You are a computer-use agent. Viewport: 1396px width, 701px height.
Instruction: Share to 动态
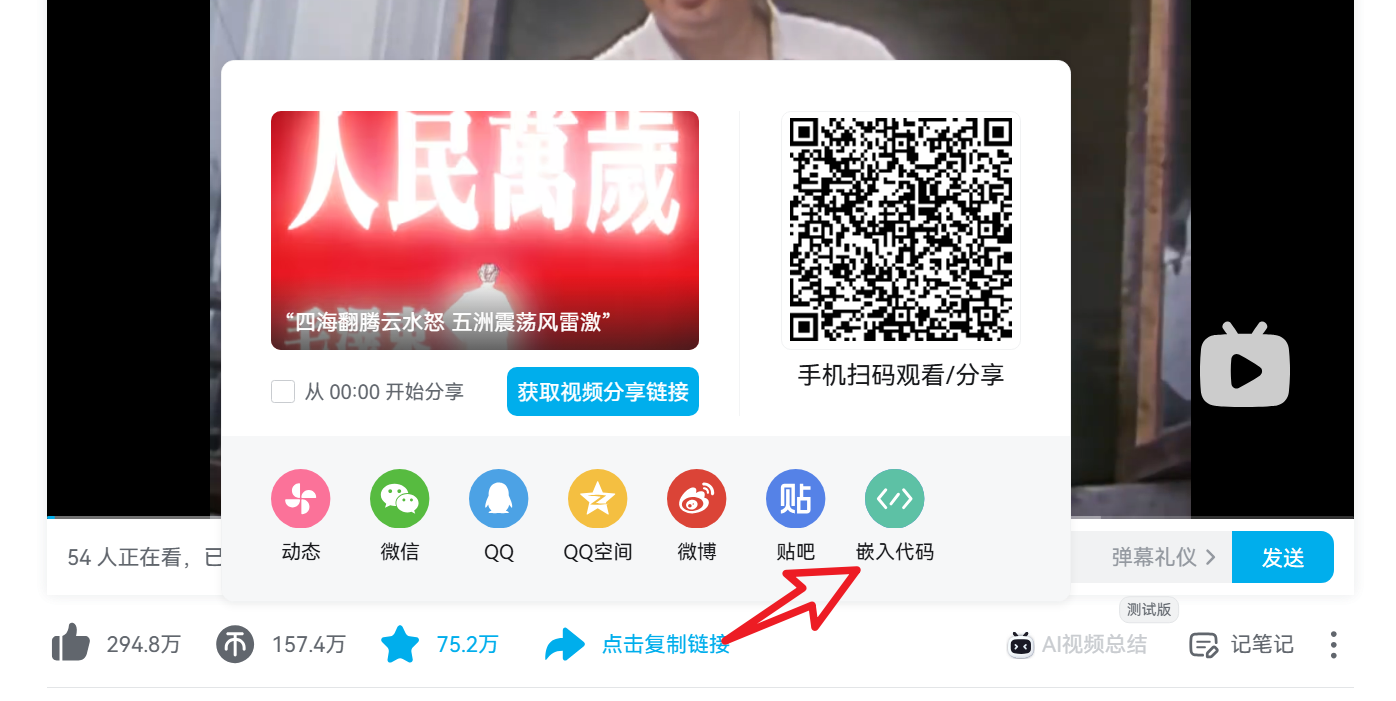click(300, 498)
